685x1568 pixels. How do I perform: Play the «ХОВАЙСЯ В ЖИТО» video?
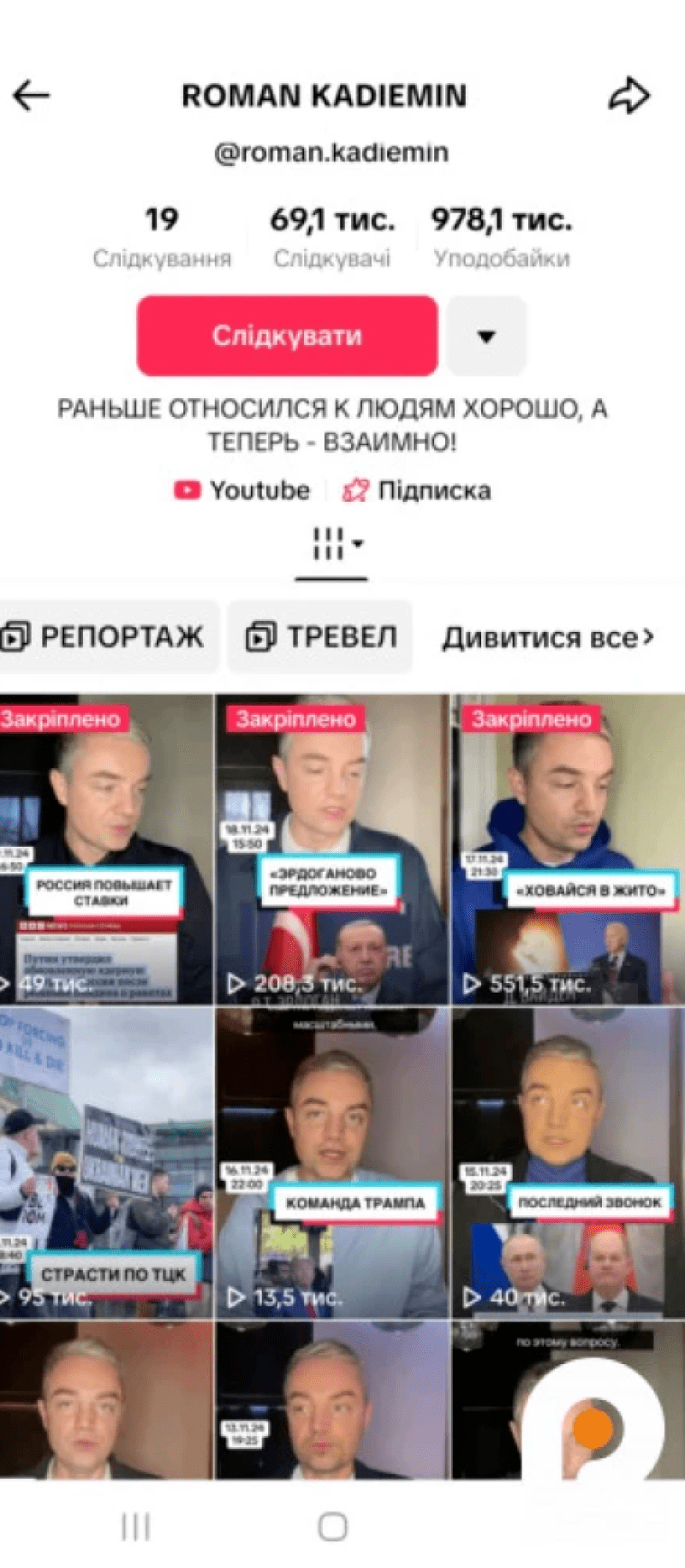point(568,850)
